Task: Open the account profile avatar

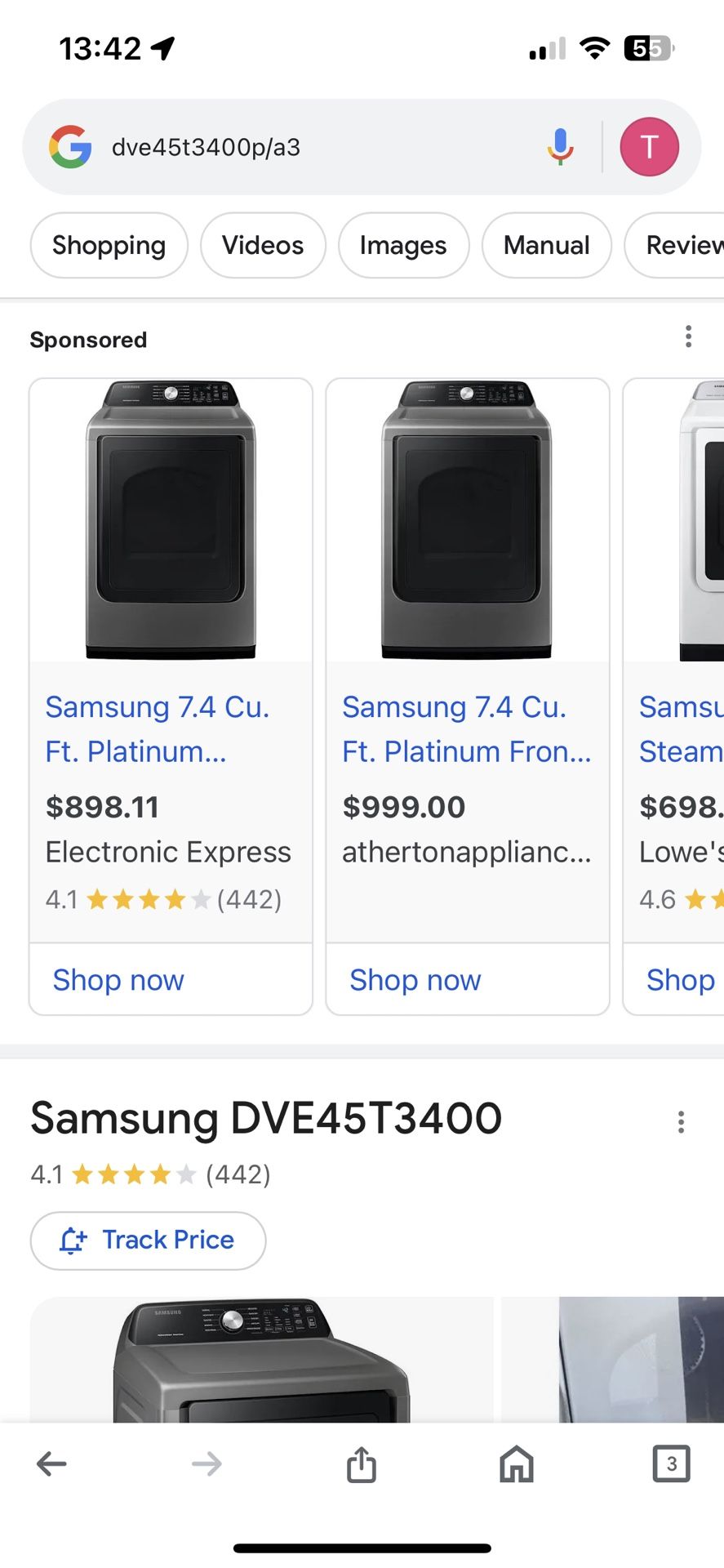Action: pyautogui.click(x=650, y=147)
